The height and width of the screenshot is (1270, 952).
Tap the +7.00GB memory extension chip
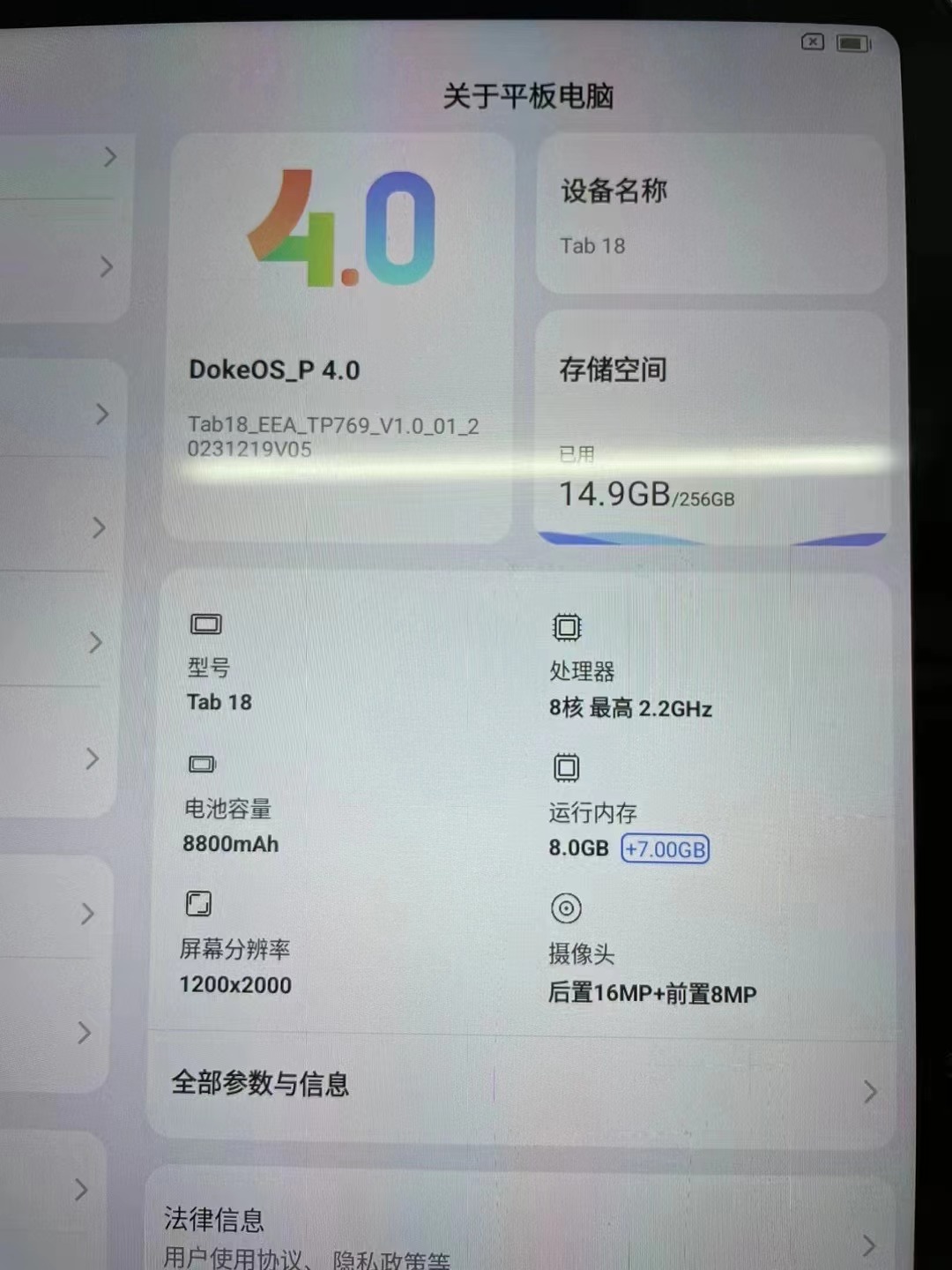coord(666,849)
